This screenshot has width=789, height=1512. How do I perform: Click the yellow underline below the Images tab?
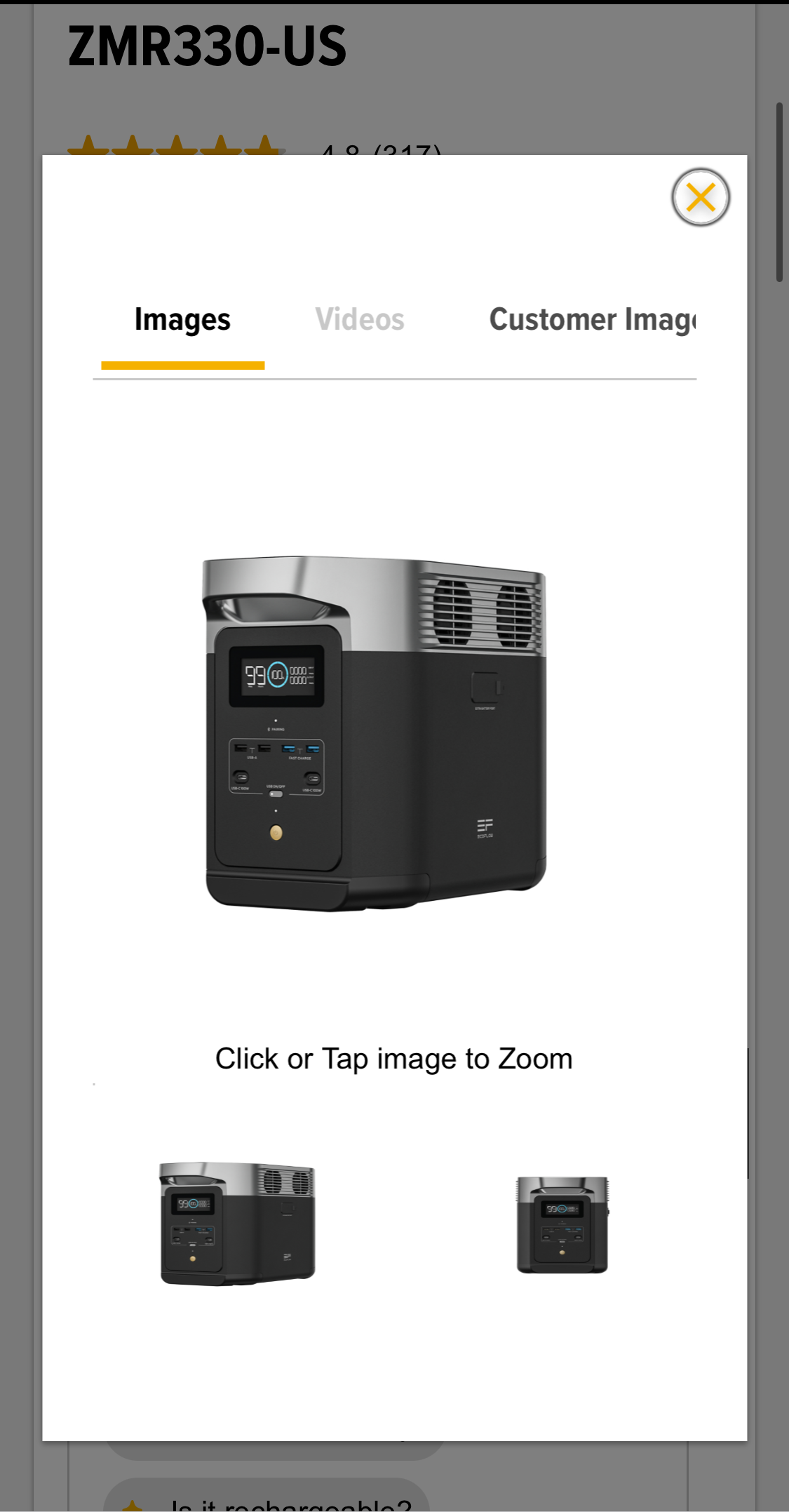pos(182,365)
